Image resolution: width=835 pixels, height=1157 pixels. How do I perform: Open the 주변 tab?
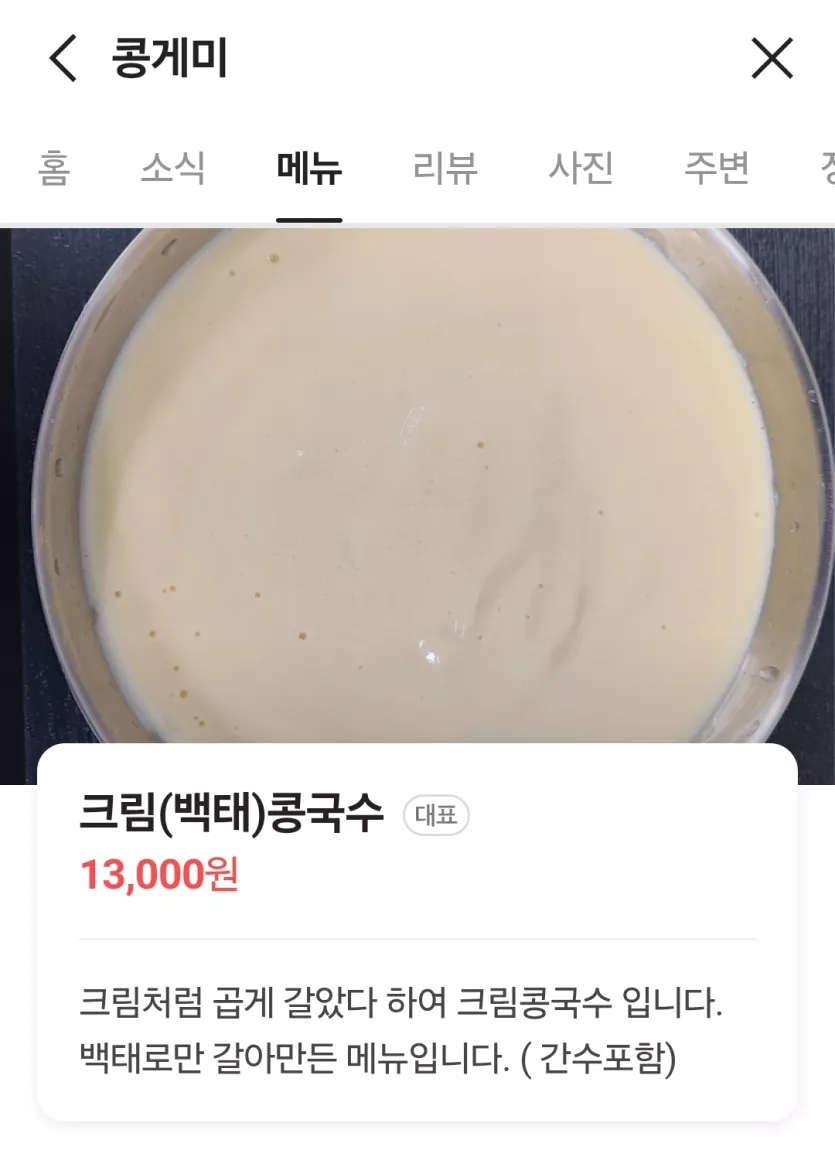click(717, 168)
